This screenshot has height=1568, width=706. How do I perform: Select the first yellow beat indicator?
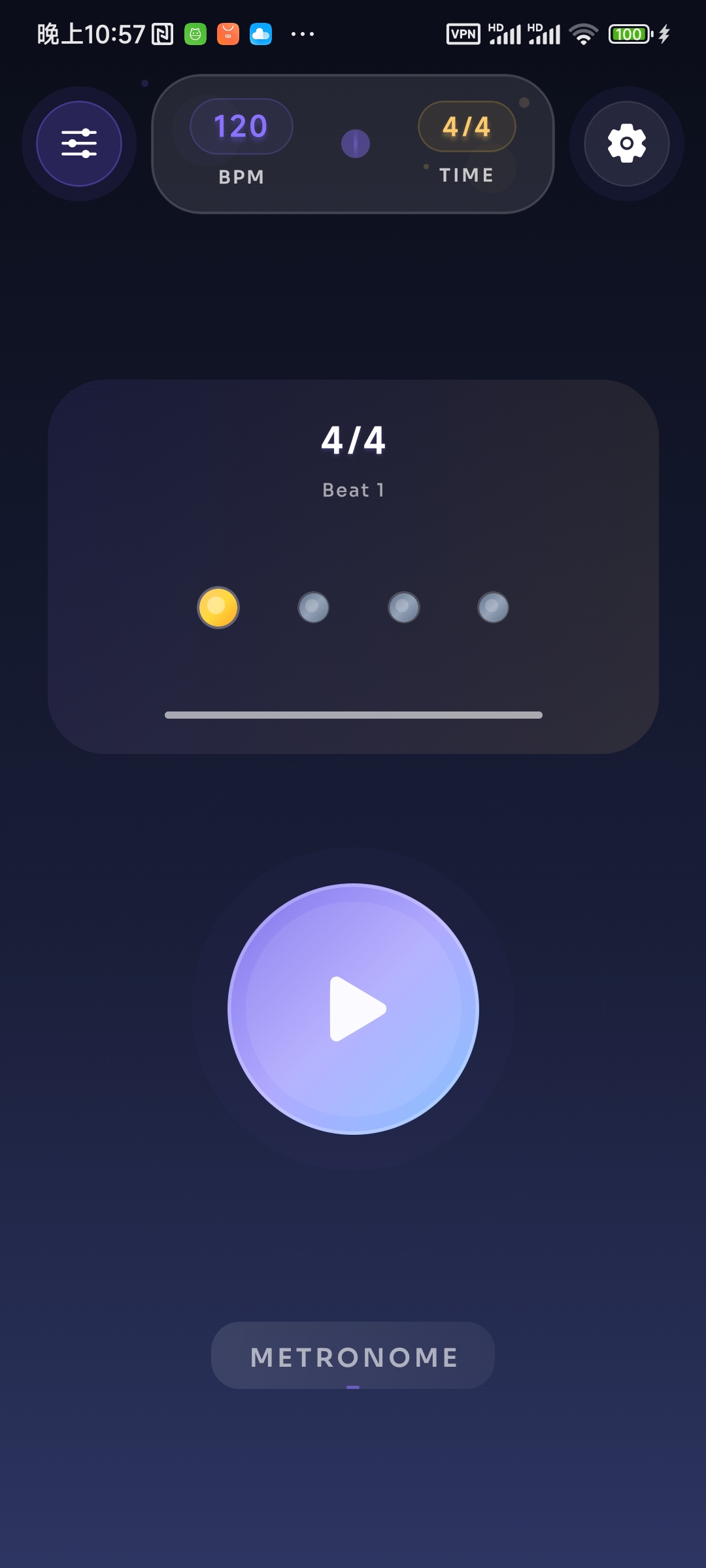pyautogui.click(x=219, y=608)
